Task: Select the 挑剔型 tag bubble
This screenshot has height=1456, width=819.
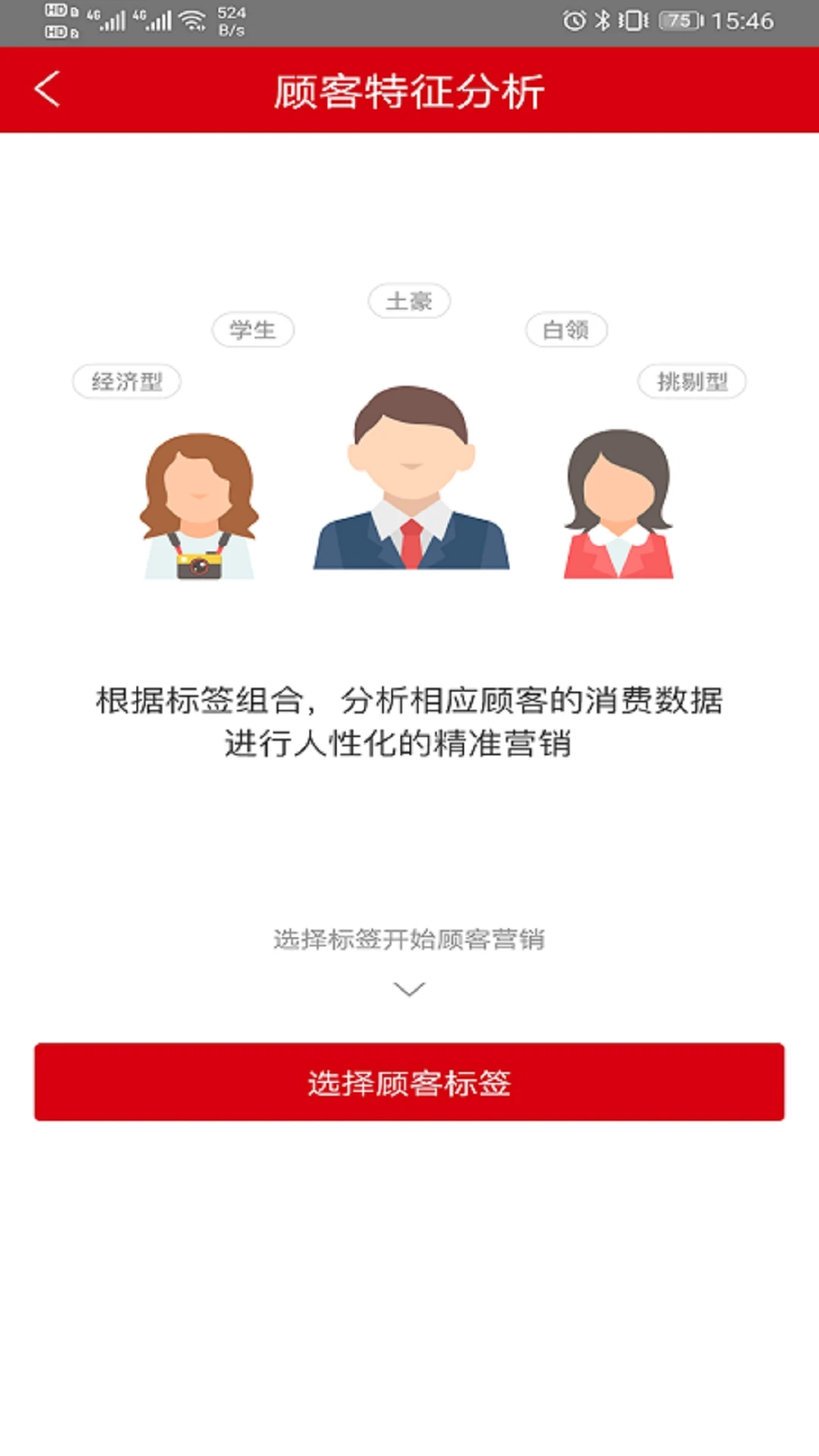Action: pyautogui.click(x=692, y=381)
